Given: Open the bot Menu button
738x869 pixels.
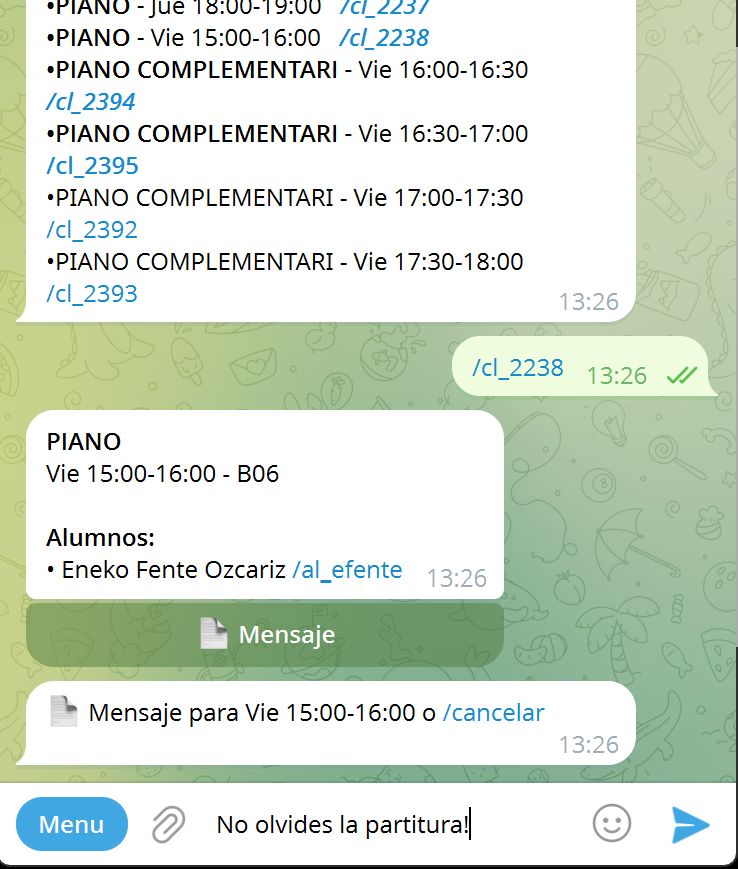Looking at the screenshot, I should click(x=72, y=825).
